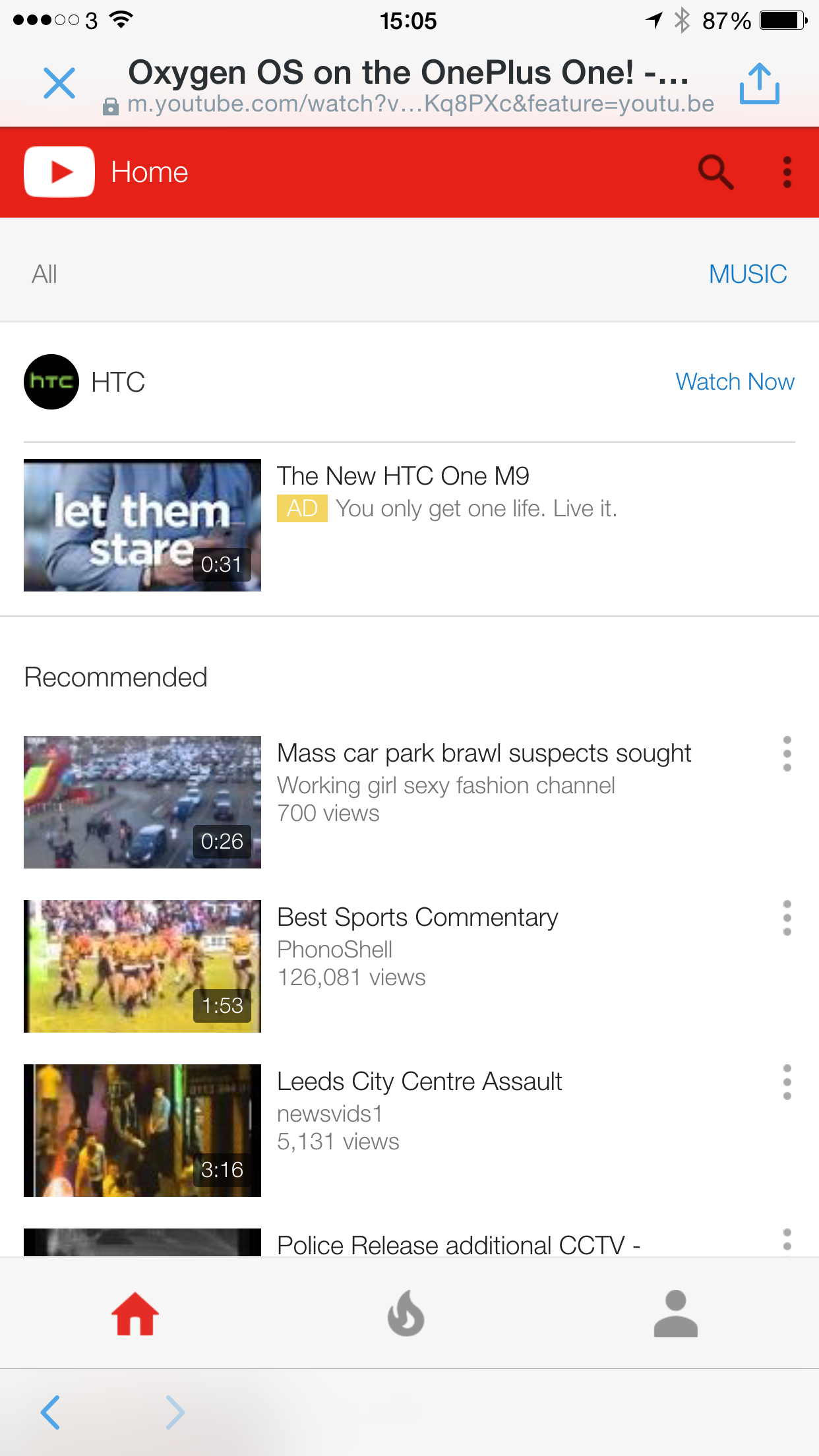The height and width of the screenshot is (1456, 819).
Task: Open Police Release additional CCTV video
Action: [459, 1244]
